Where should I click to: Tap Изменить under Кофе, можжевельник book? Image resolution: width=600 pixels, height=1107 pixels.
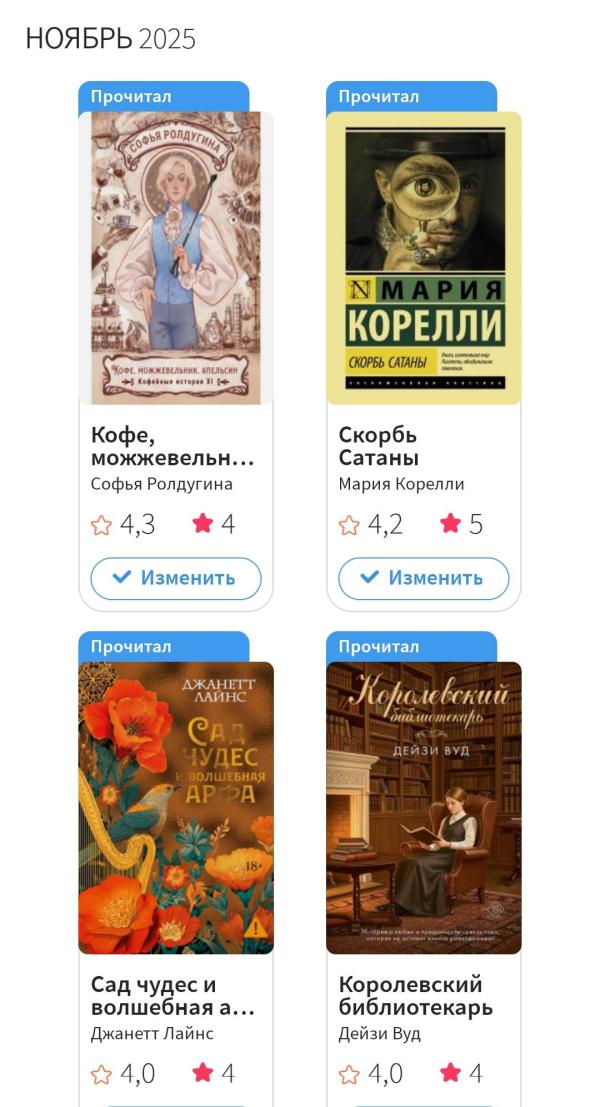click(x=176, y=578)
